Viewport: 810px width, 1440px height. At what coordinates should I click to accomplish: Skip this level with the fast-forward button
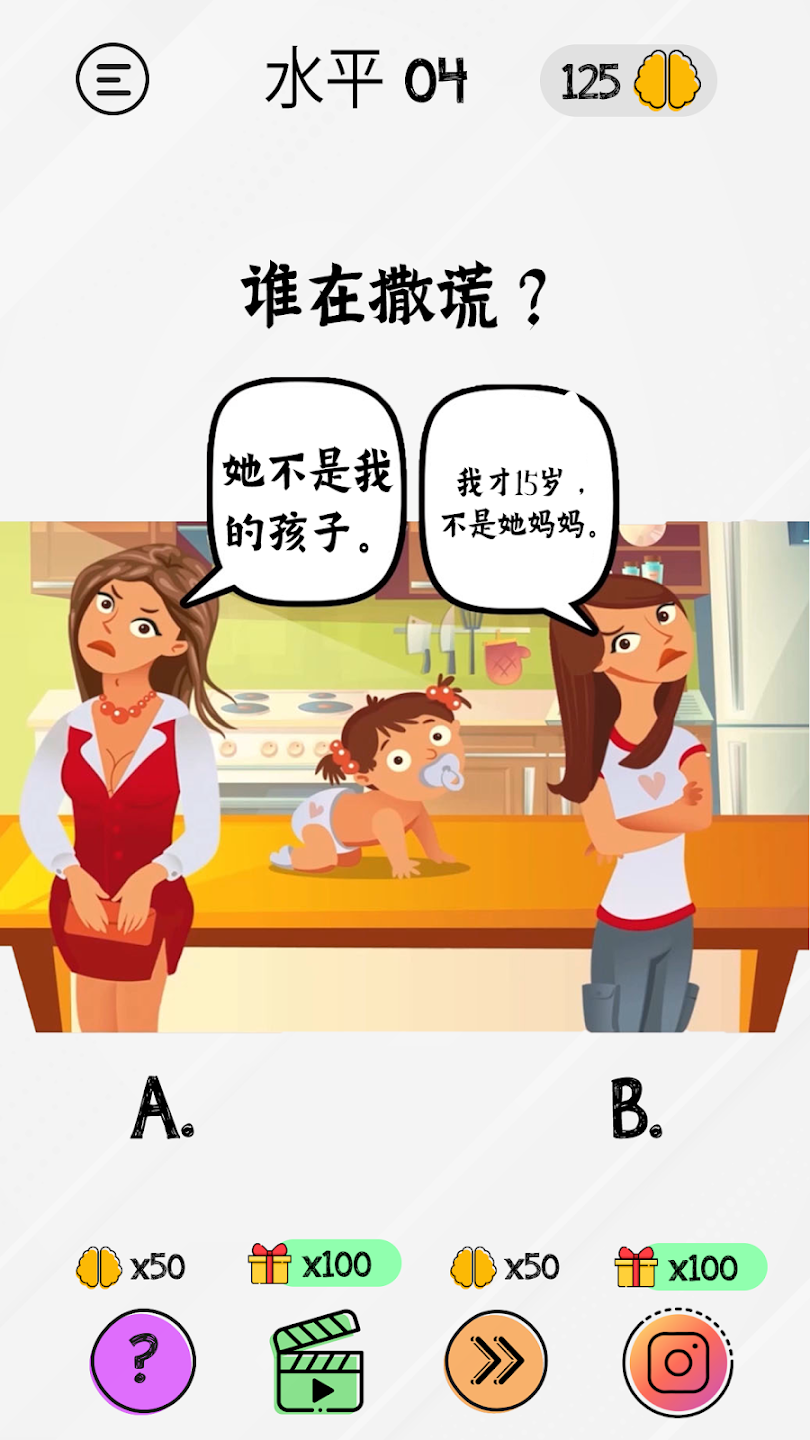coord(497,1361)
